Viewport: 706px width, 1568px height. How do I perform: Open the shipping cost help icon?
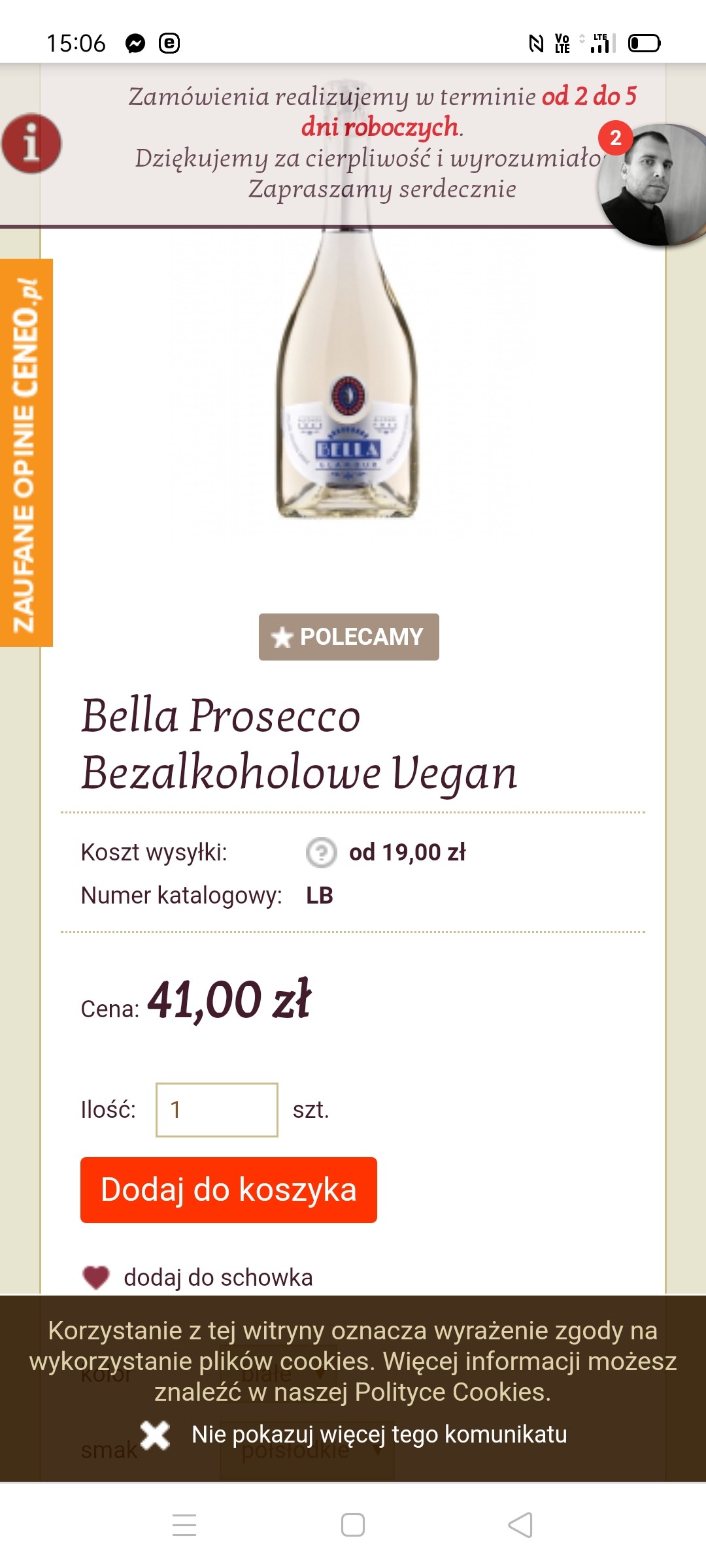click(x=321, y=853)
